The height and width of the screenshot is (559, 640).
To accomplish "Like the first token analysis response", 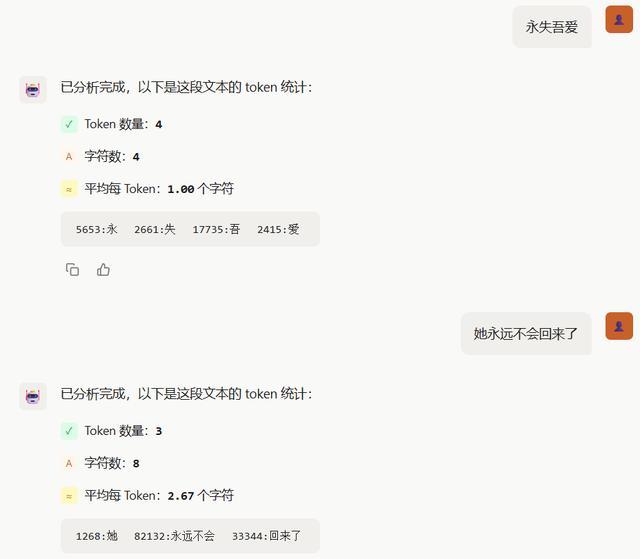I will coord(103,269).
